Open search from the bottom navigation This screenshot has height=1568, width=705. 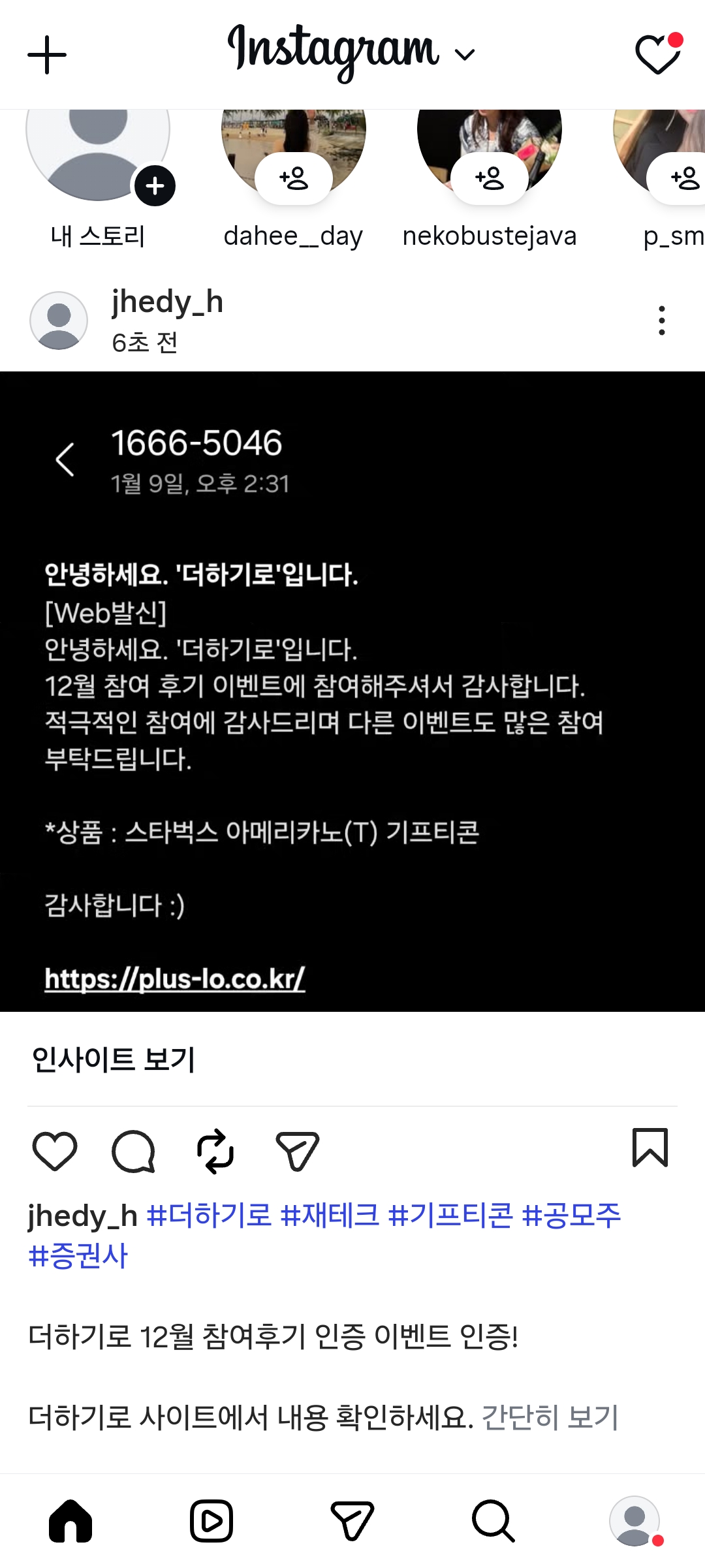coord(493,1521)
